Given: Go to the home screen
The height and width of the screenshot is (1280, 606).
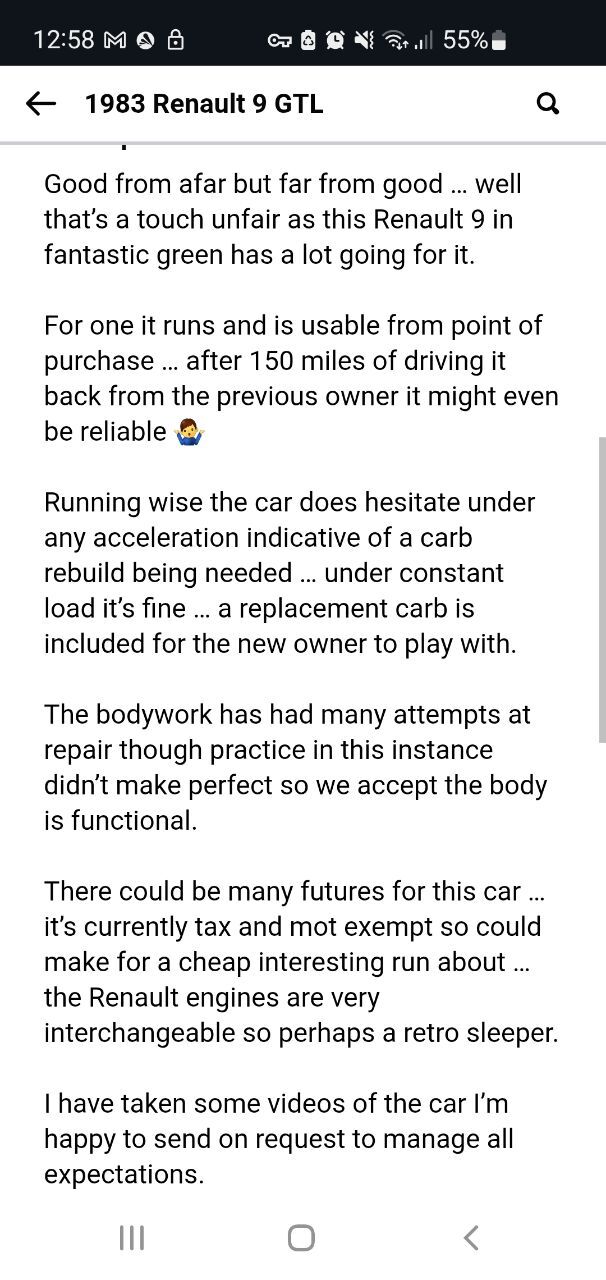Looking at the screenshot, I should coord(301,1238).
